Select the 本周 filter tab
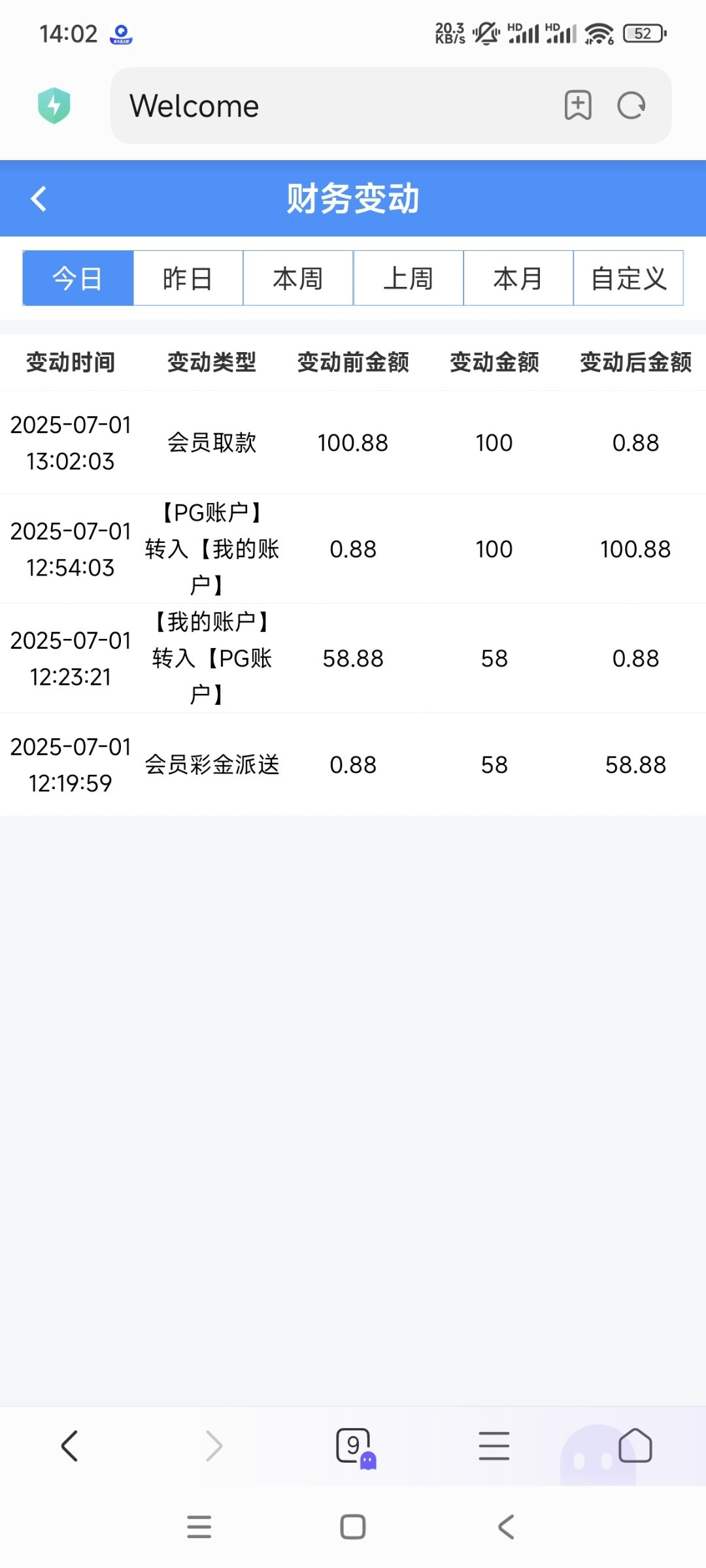Screen dimensions: 706x1568 pyautogui.click(x=297, y=278)
